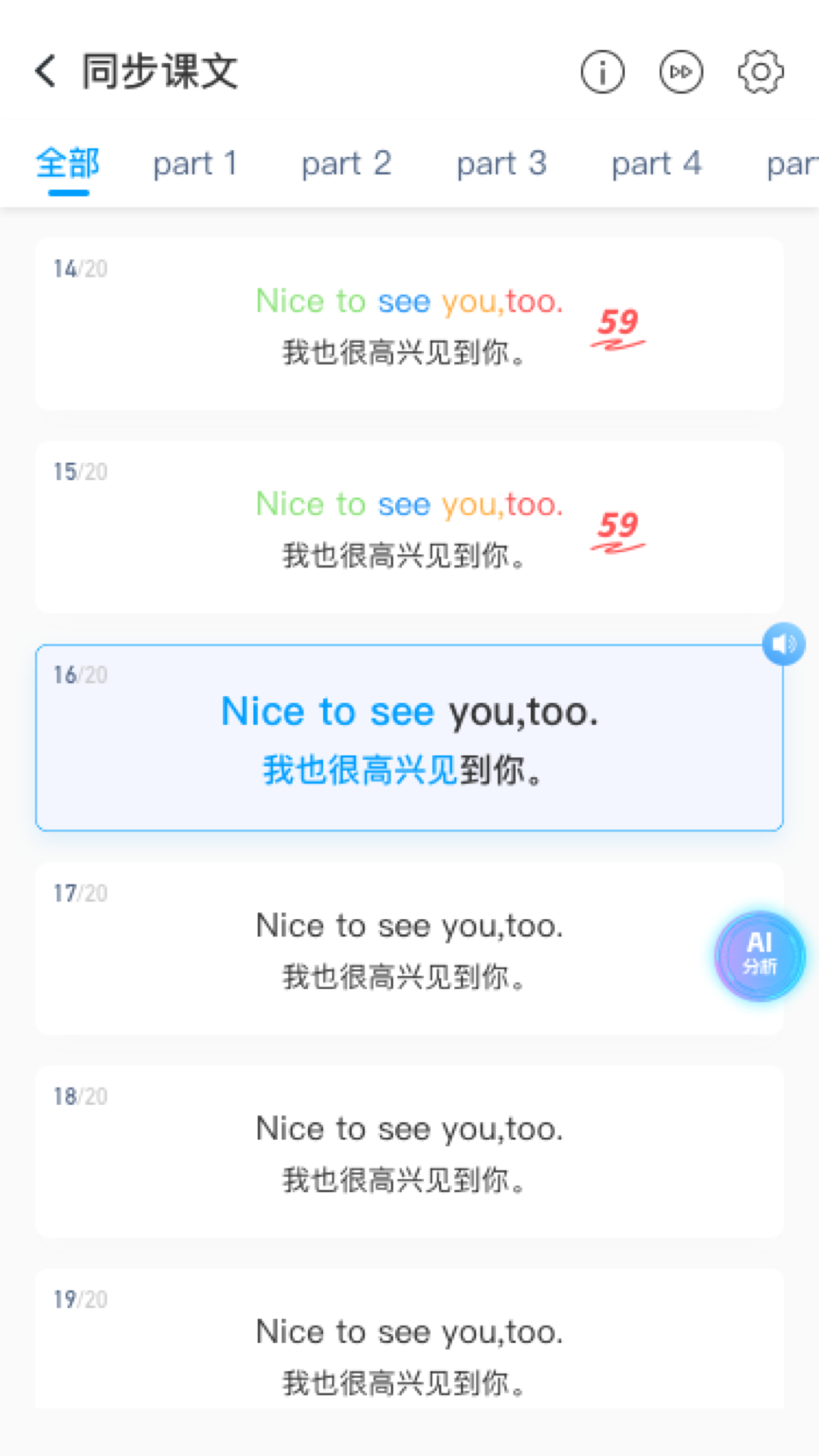Open the part 3 section
The height and width of the screenshot is (1456, 819).
(501, 163)
